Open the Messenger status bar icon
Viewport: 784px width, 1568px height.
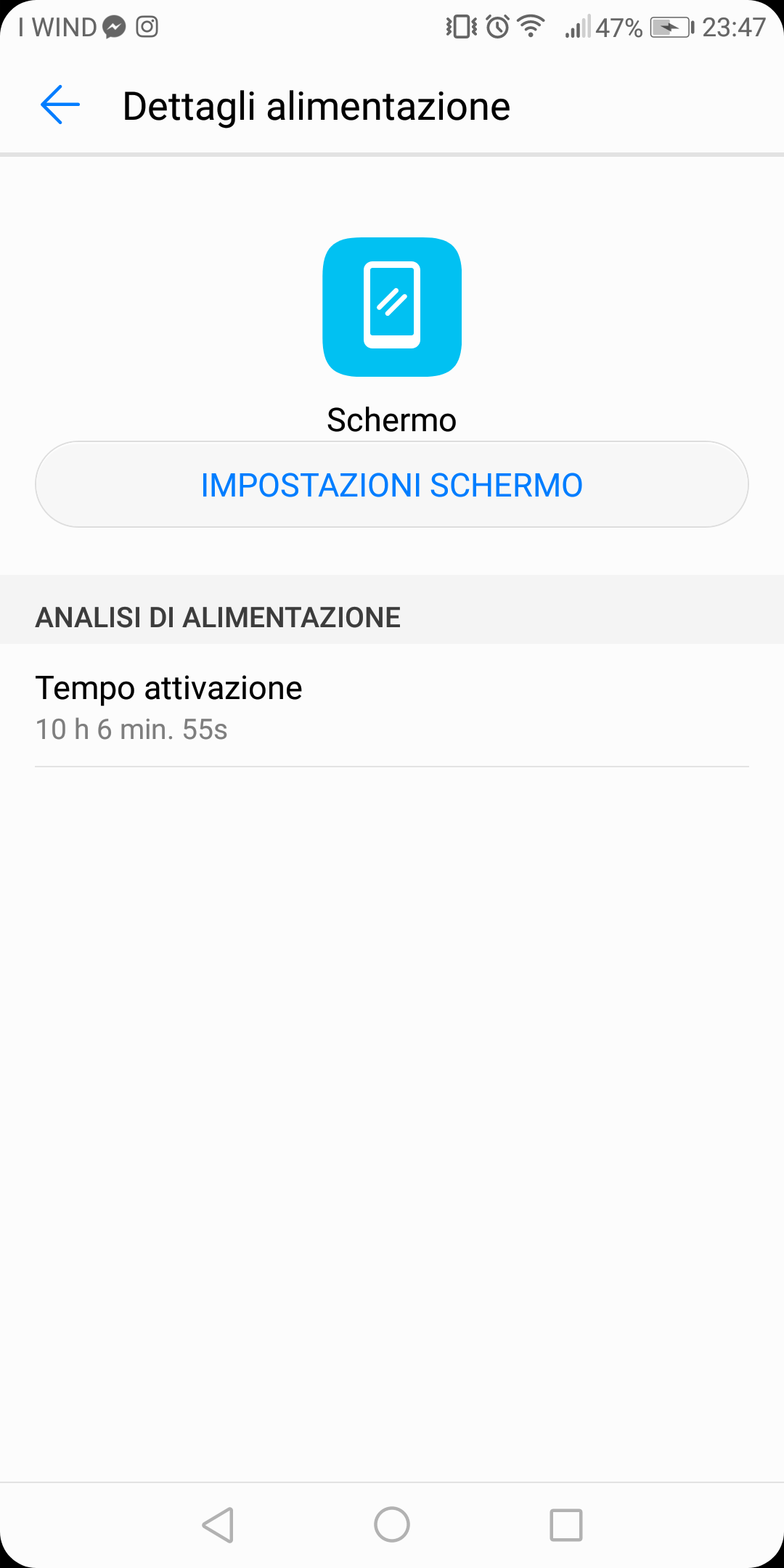(x=113, y=28)
